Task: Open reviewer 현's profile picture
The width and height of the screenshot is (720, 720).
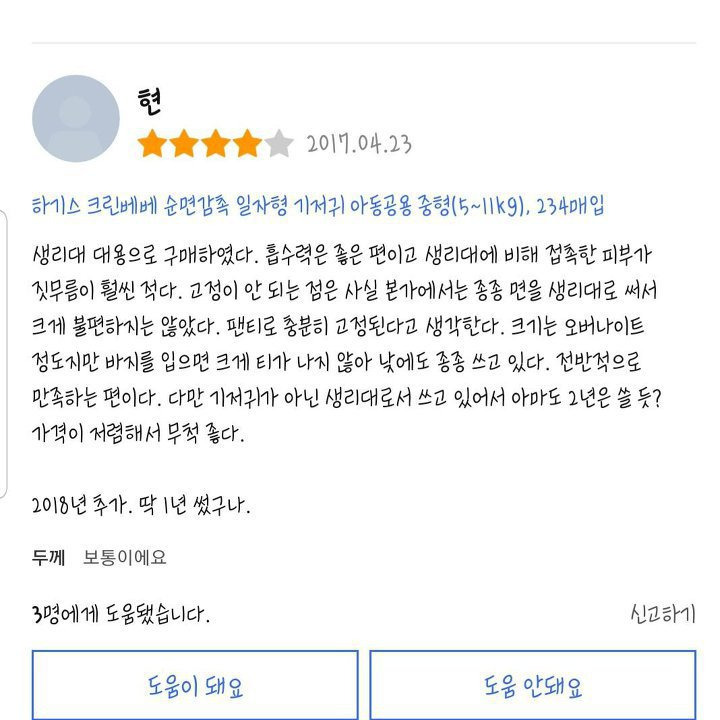Action: (76, 120)
